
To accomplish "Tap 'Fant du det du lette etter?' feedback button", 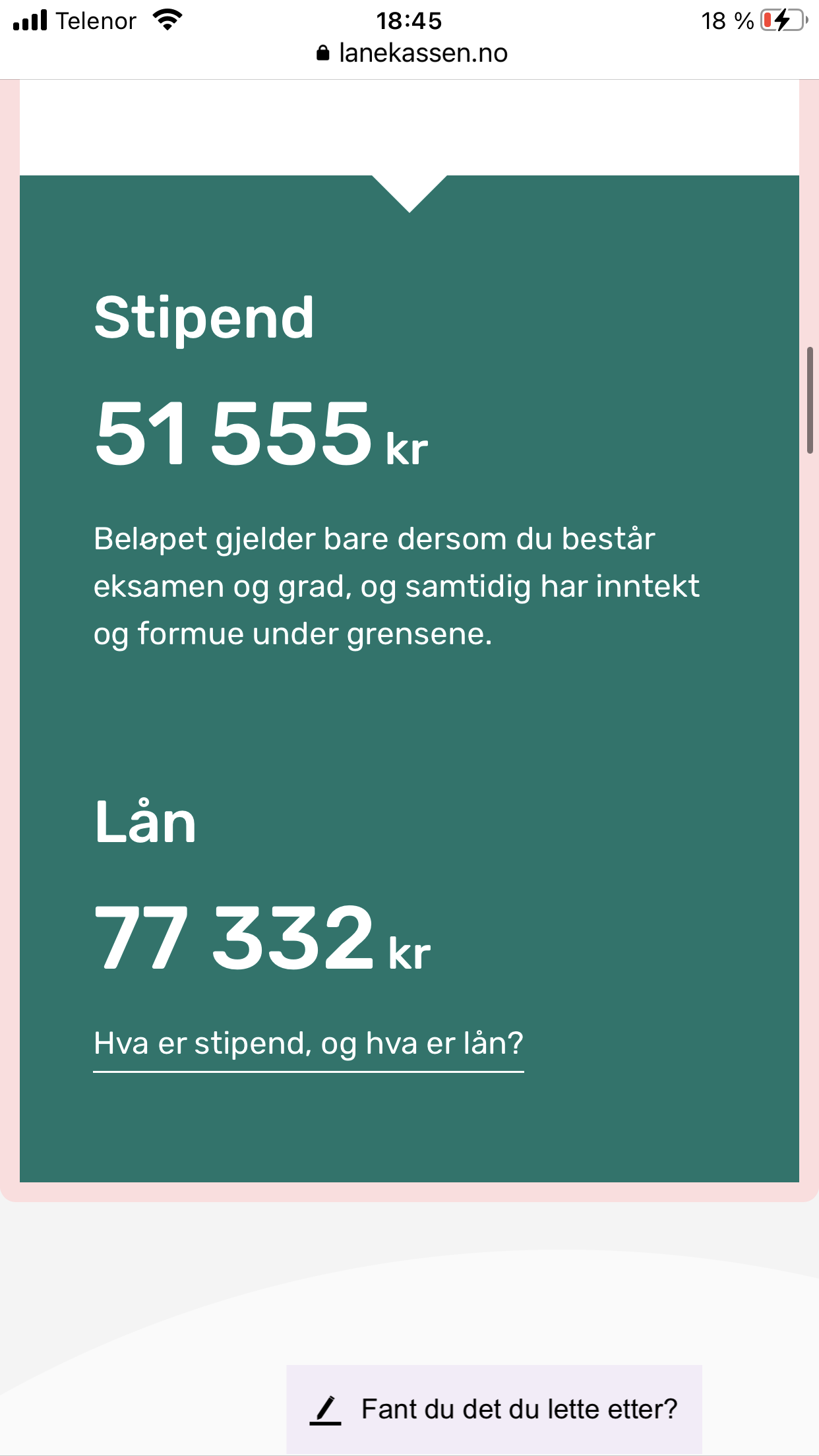I will tap(494, 1409).
